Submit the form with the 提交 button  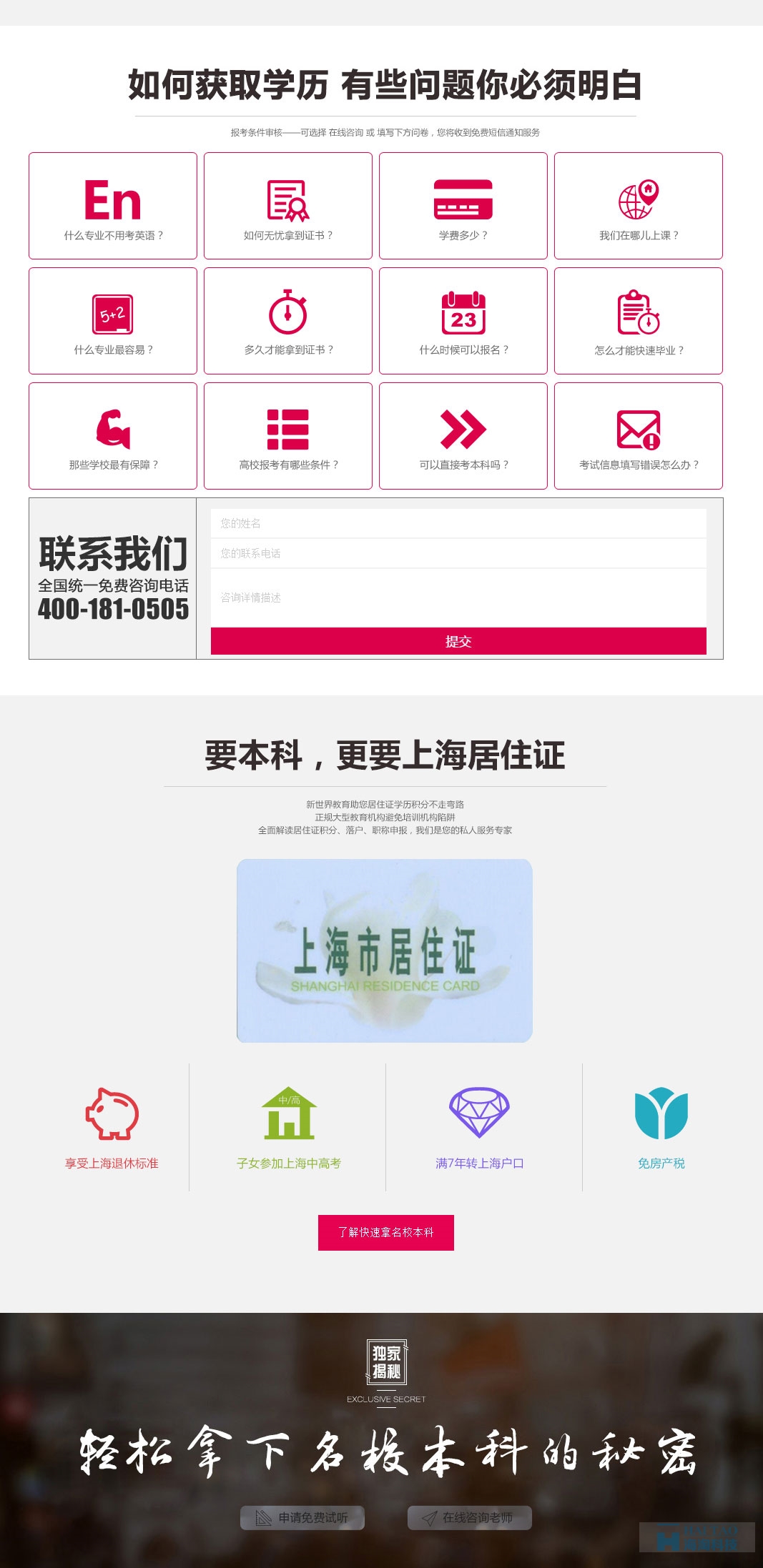pyautogui.click(x=458, y=641)
